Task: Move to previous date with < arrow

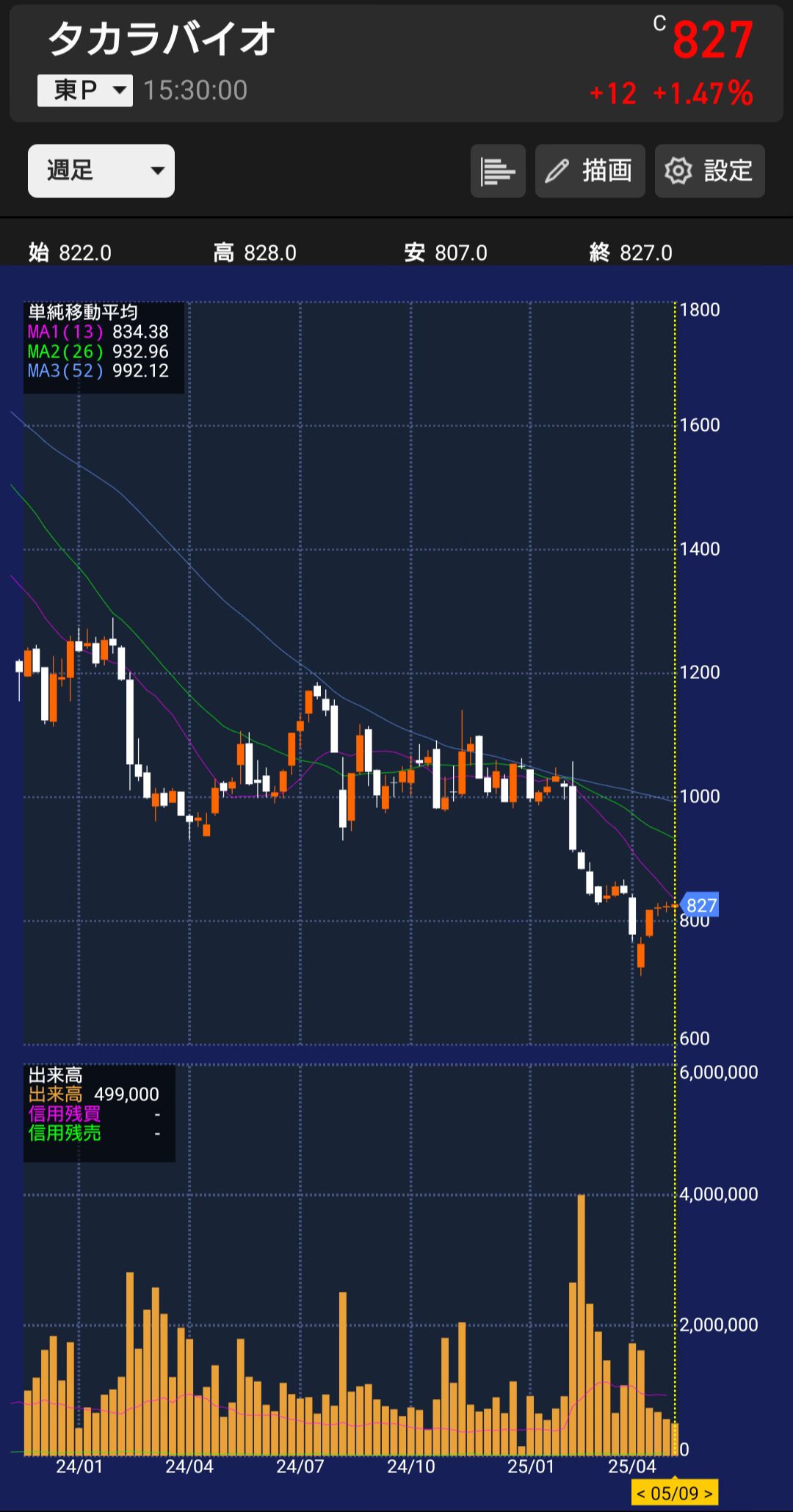Action: (641, 1493)
